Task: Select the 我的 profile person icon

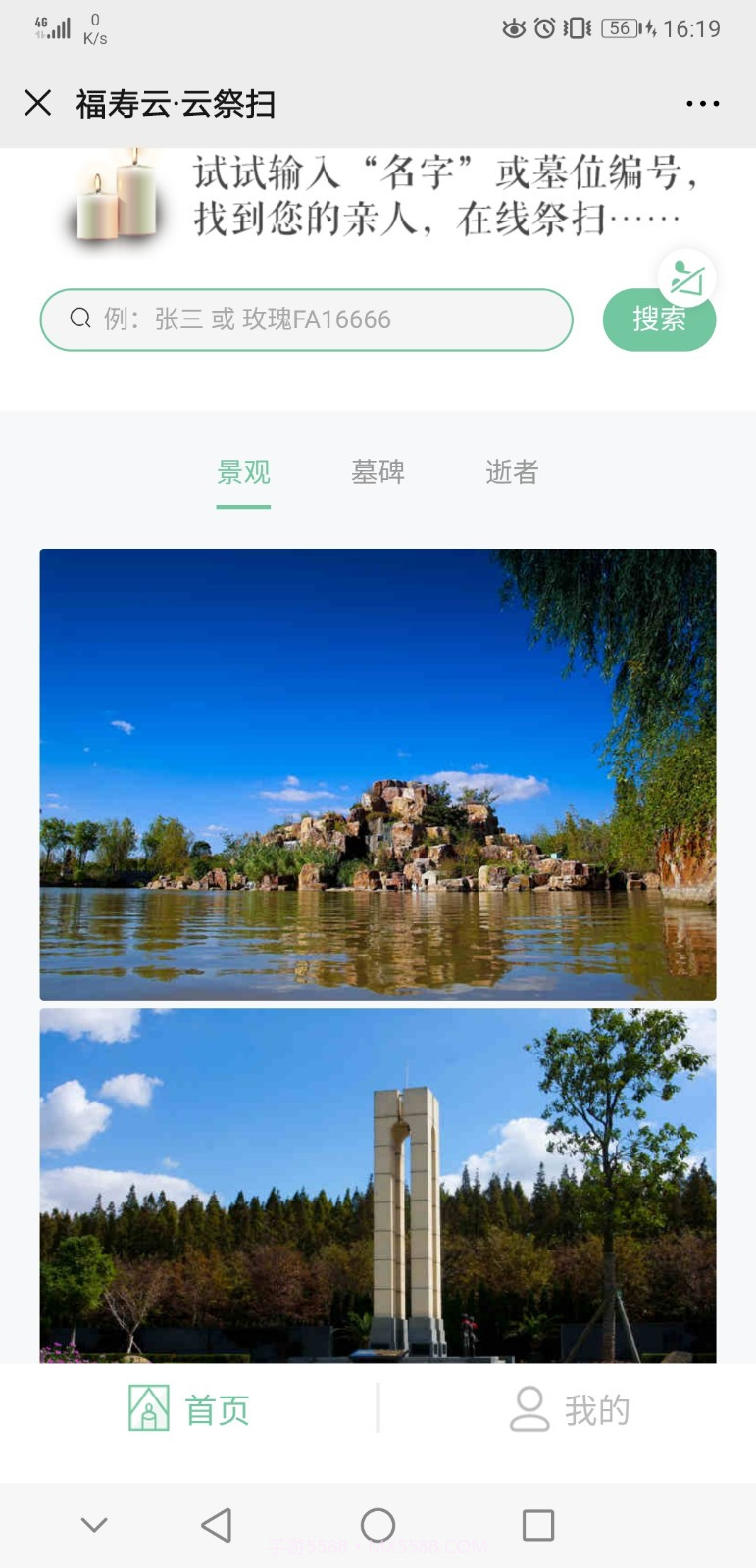Action: [x=529, y=1408]
